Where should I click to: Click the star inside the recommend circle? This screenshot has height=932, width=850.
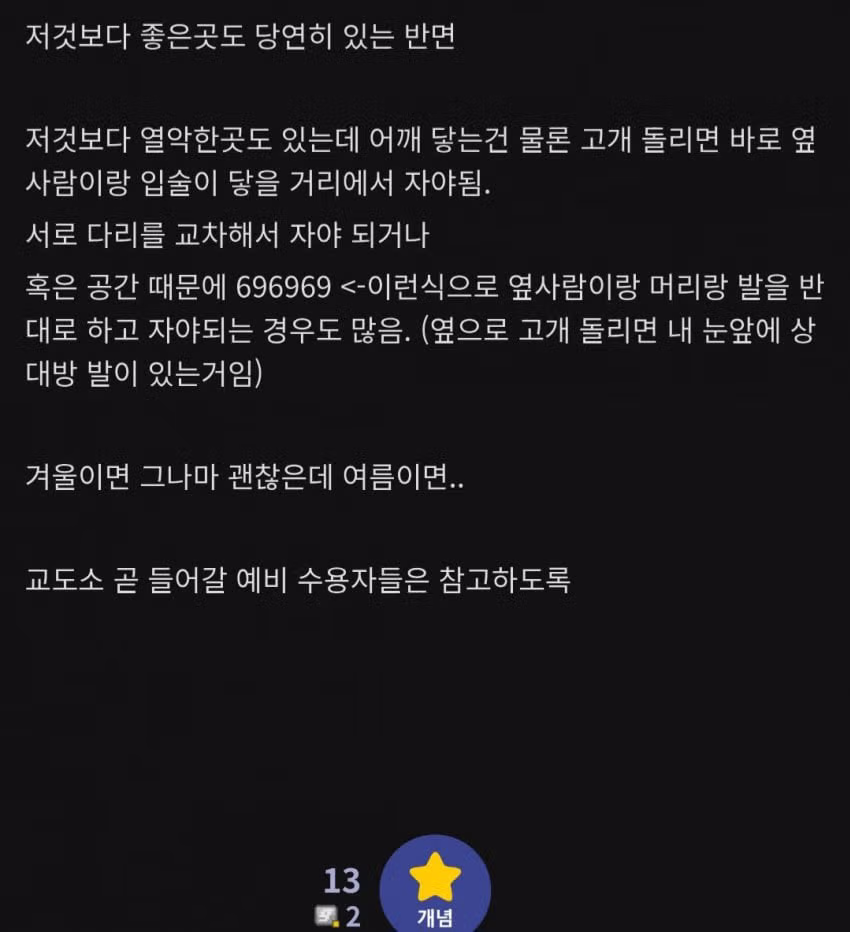[x=434, y=878]
